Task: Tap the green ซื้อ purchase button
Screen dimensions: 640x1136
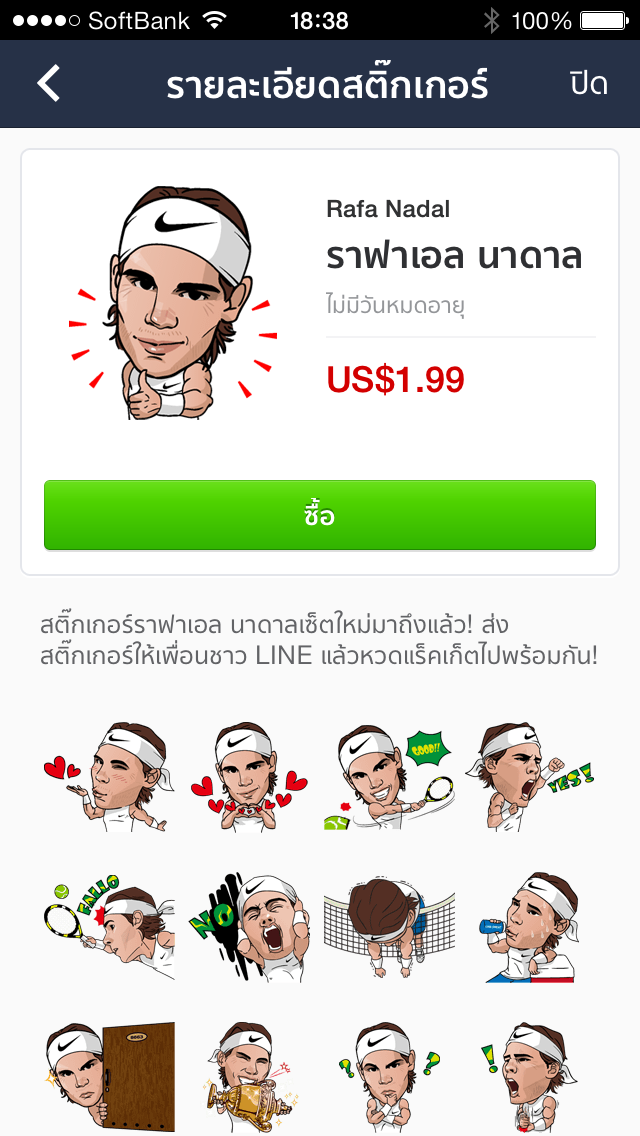Action: click(x=320, y=515)
